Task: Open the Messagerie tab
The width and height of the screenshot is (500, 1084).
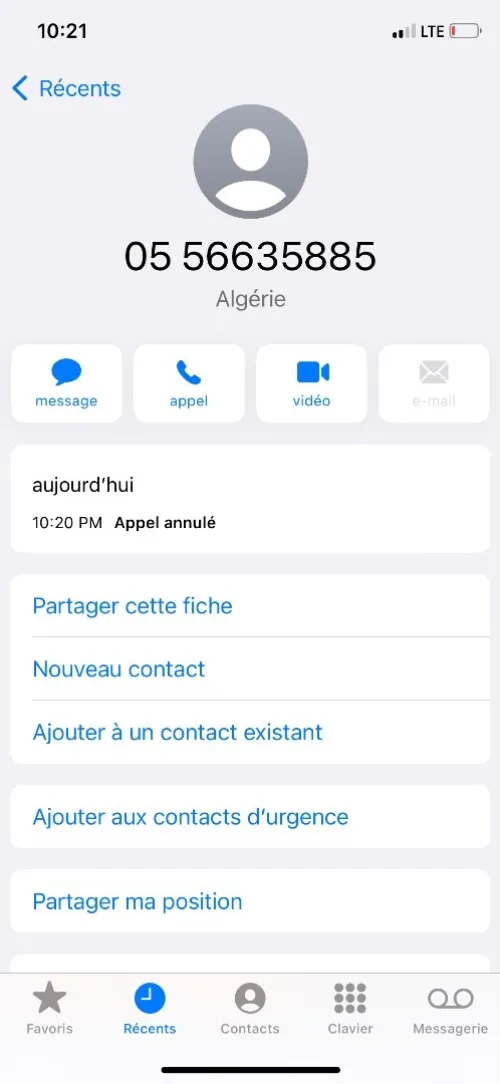Action: tap(450, 1009)
